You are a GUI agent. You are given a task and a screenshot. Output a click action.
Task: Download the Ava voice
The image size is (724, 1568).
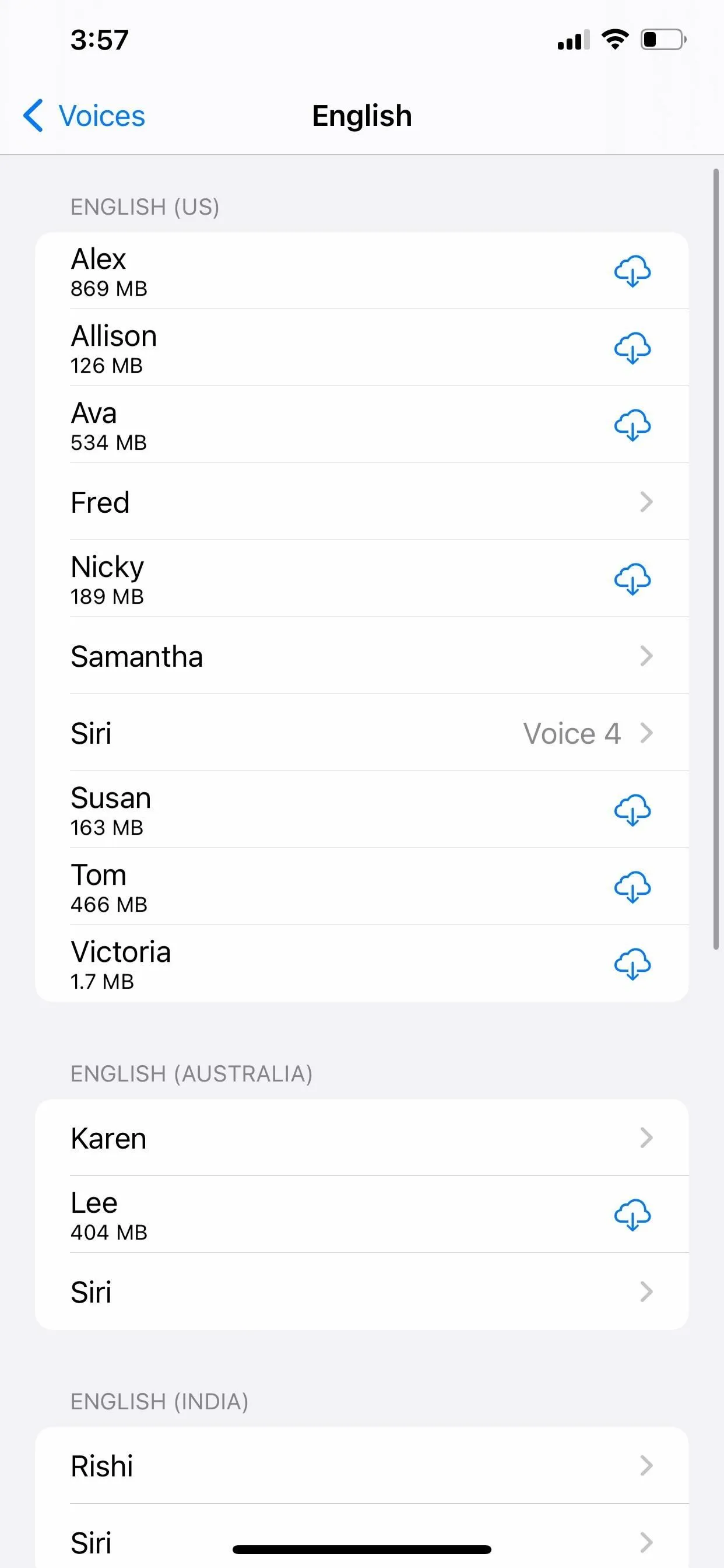pos(632,425)
